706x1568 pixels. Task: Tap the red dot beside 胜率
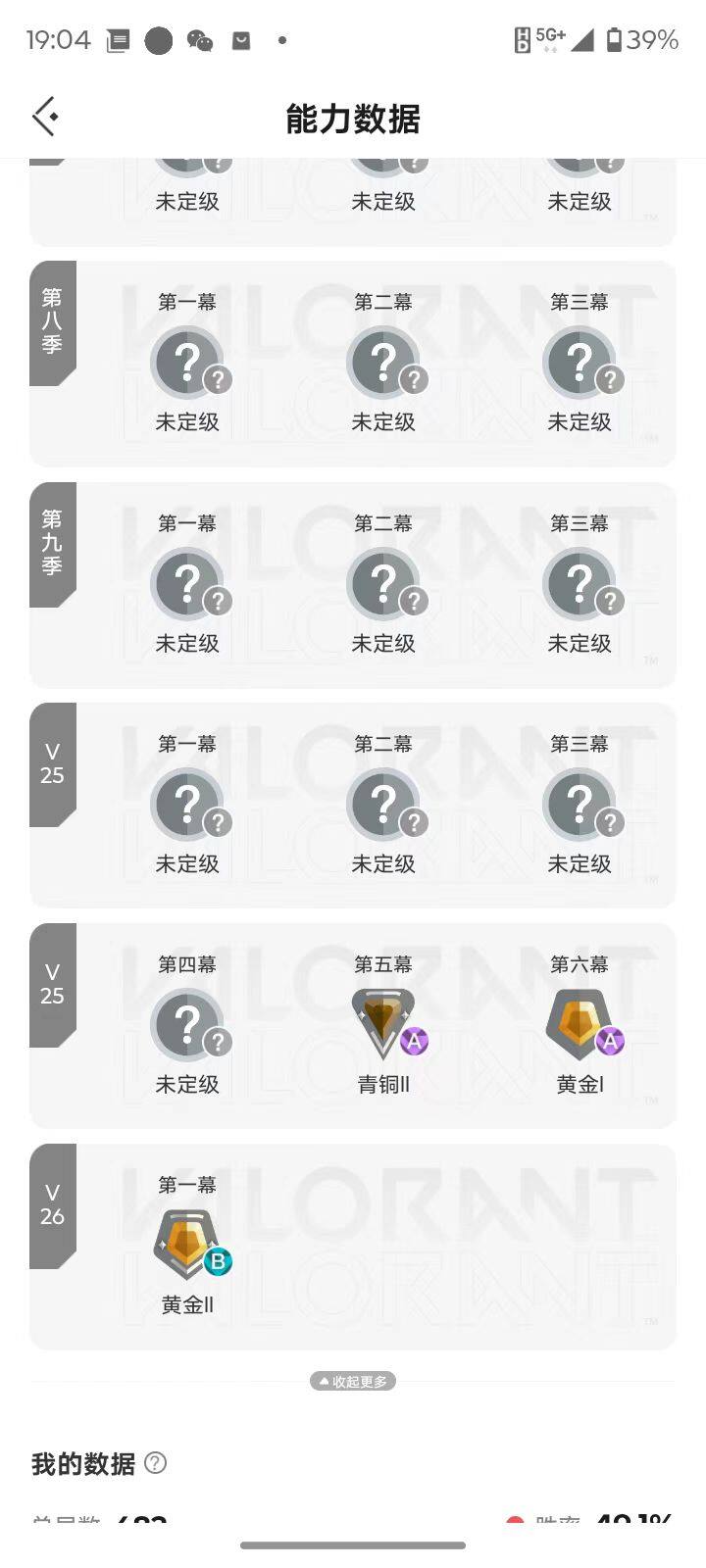click(517, 1517)
